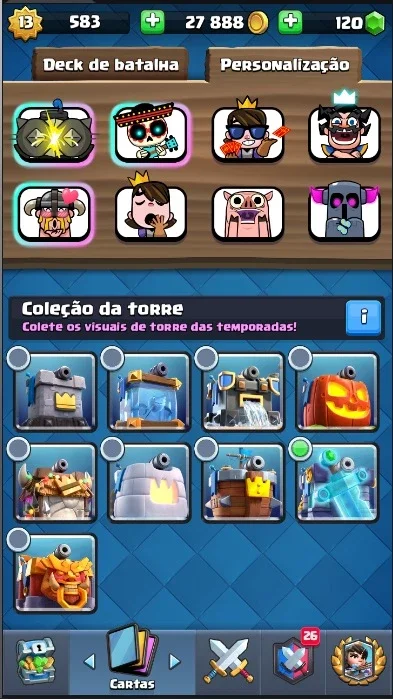Select the default stone king tower skin
This screenshot has height=699, width=393.
(x=56, y=392)
